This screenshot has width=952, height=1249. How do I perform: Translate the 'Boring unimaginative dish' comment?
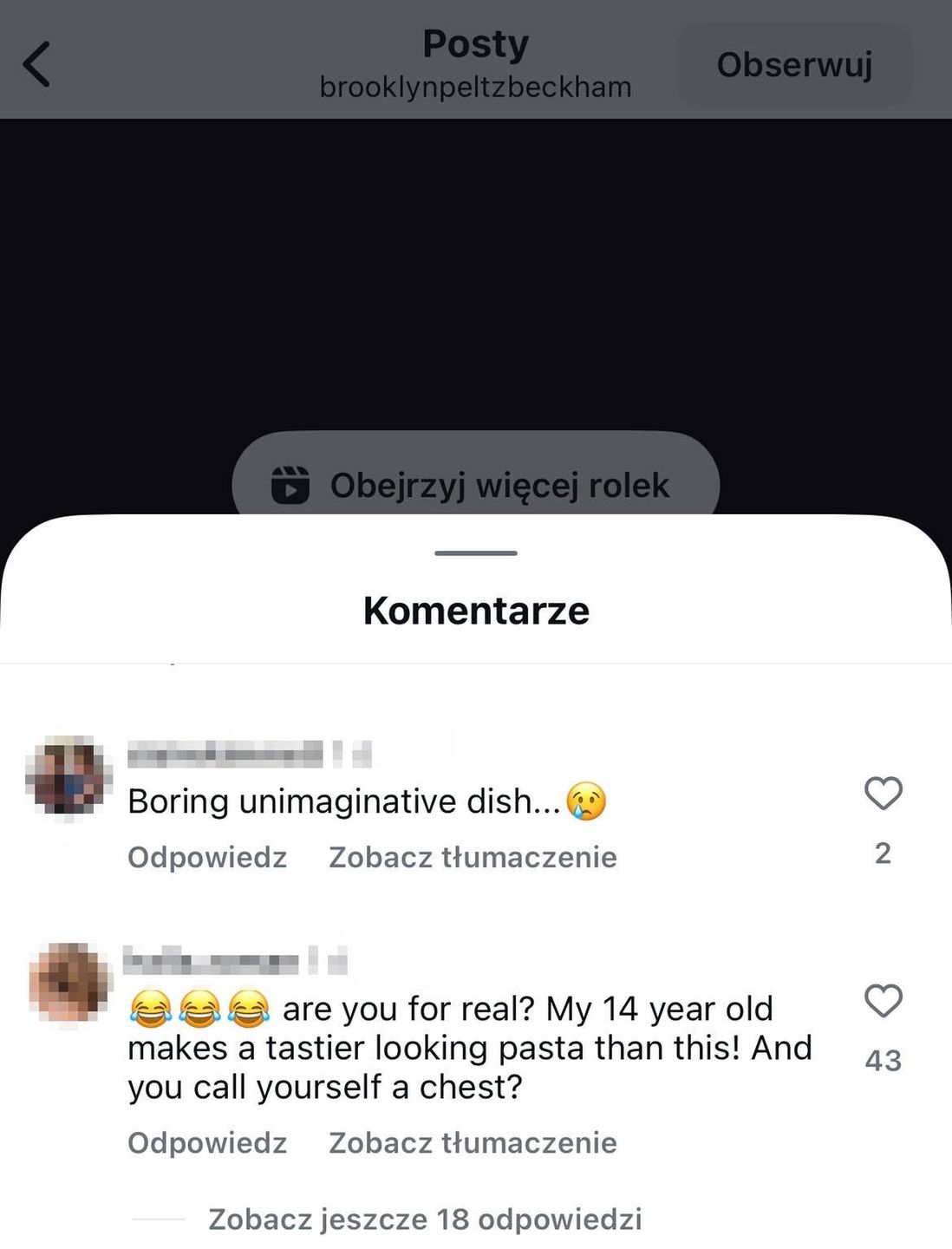pyautogui.click(x=473, y=857)
